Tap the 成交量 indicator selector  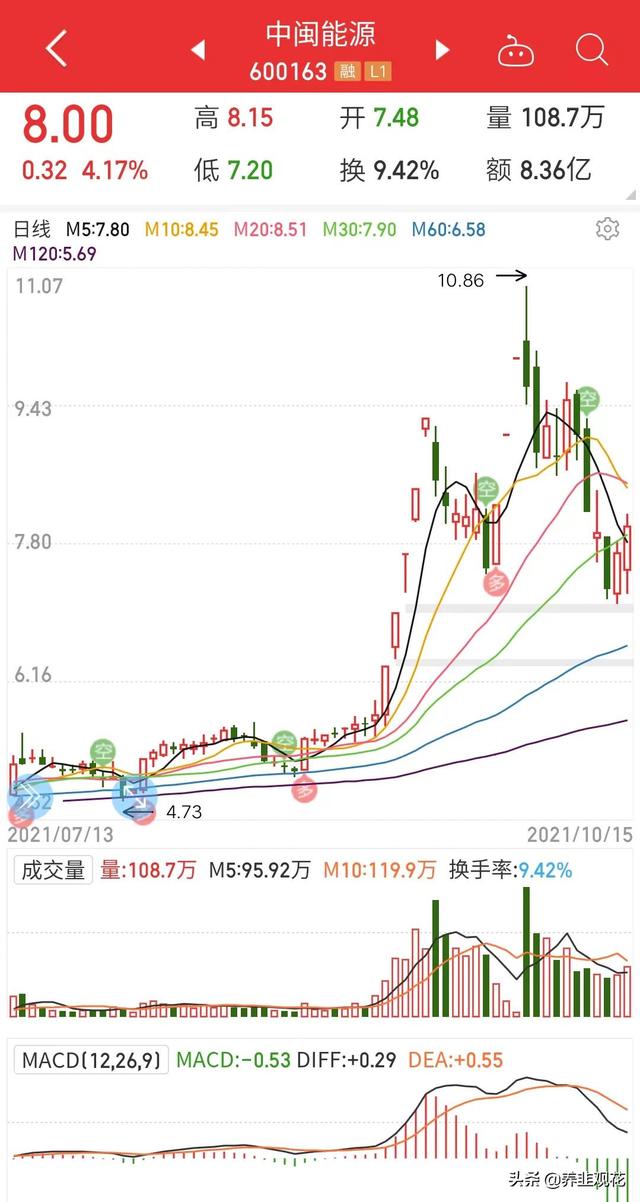click(54, 870)
